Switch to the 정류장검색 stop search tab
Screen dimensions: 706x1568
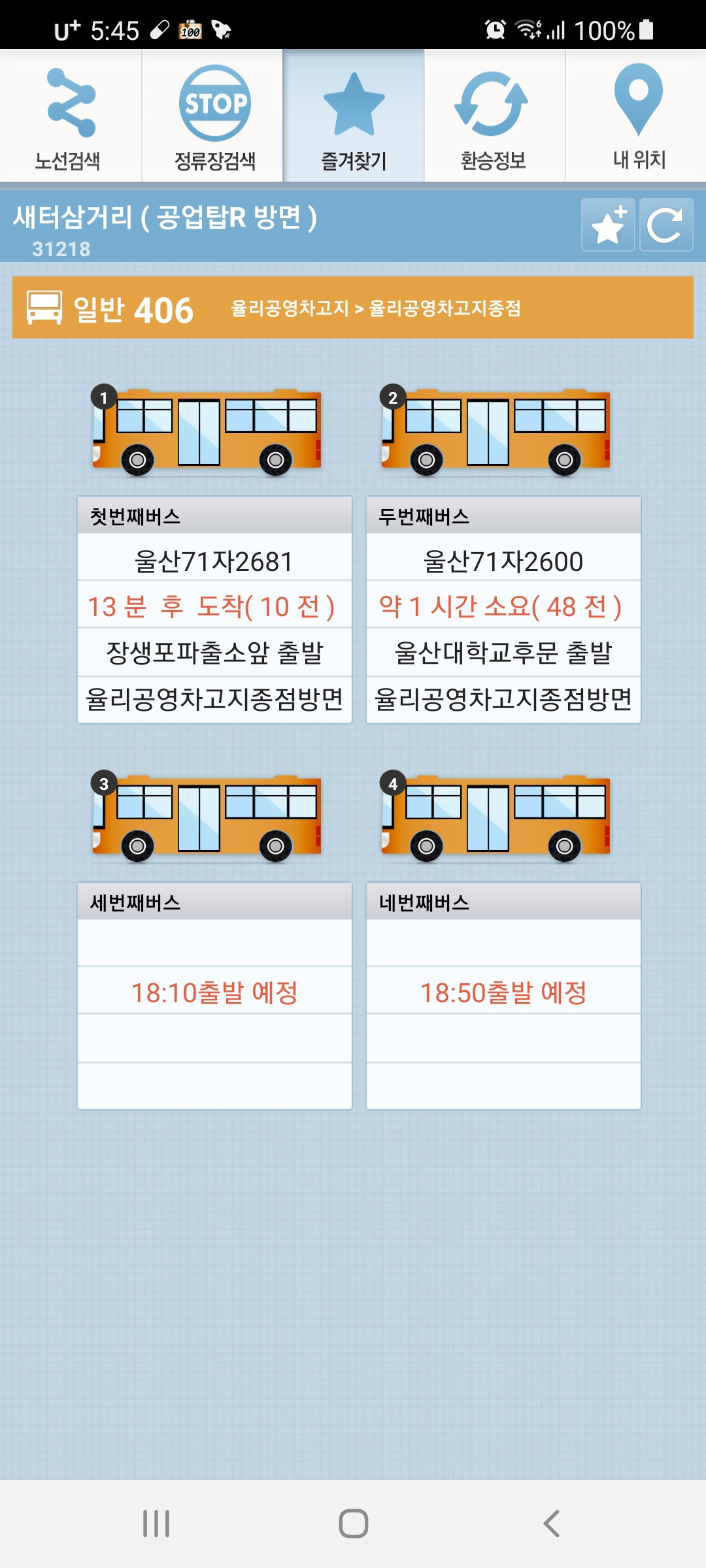pos(213,116)
